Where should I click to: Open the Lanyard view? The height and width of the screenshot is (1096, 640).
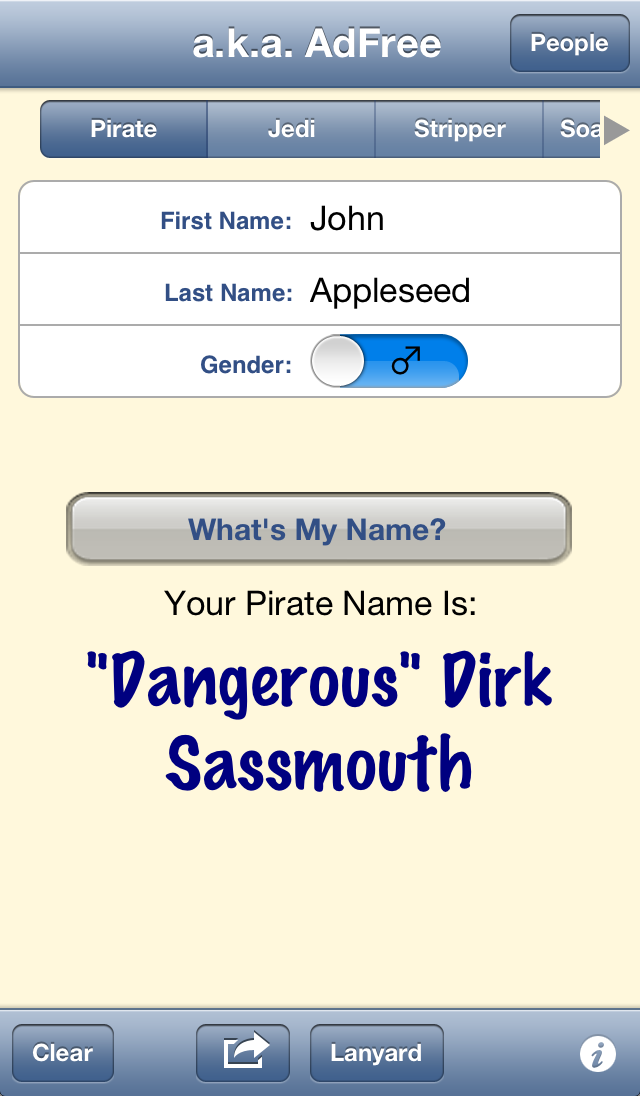[377, 1053]
